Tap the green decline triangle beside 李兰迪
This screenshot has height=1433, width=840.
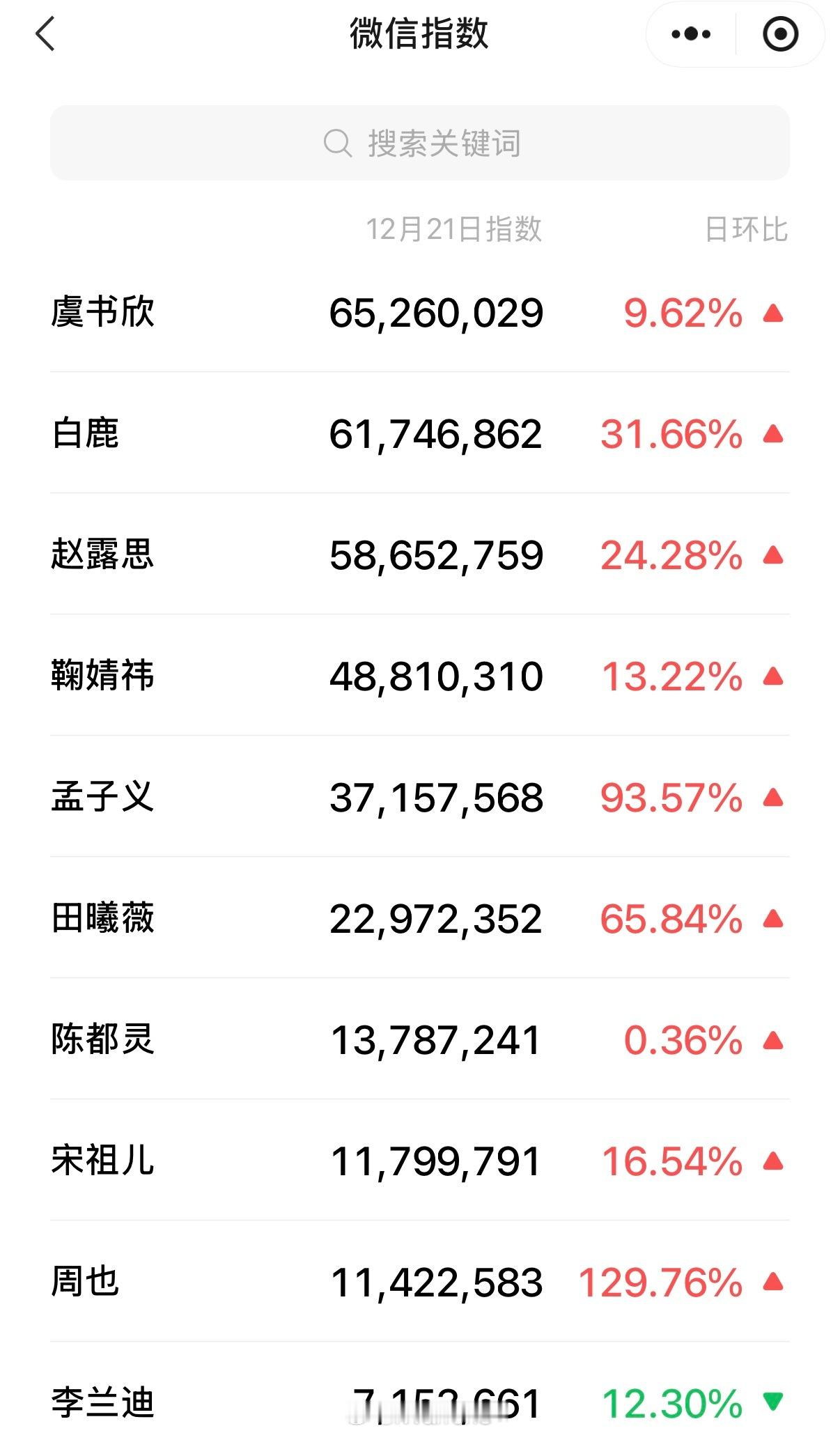tap(773, 1402)
